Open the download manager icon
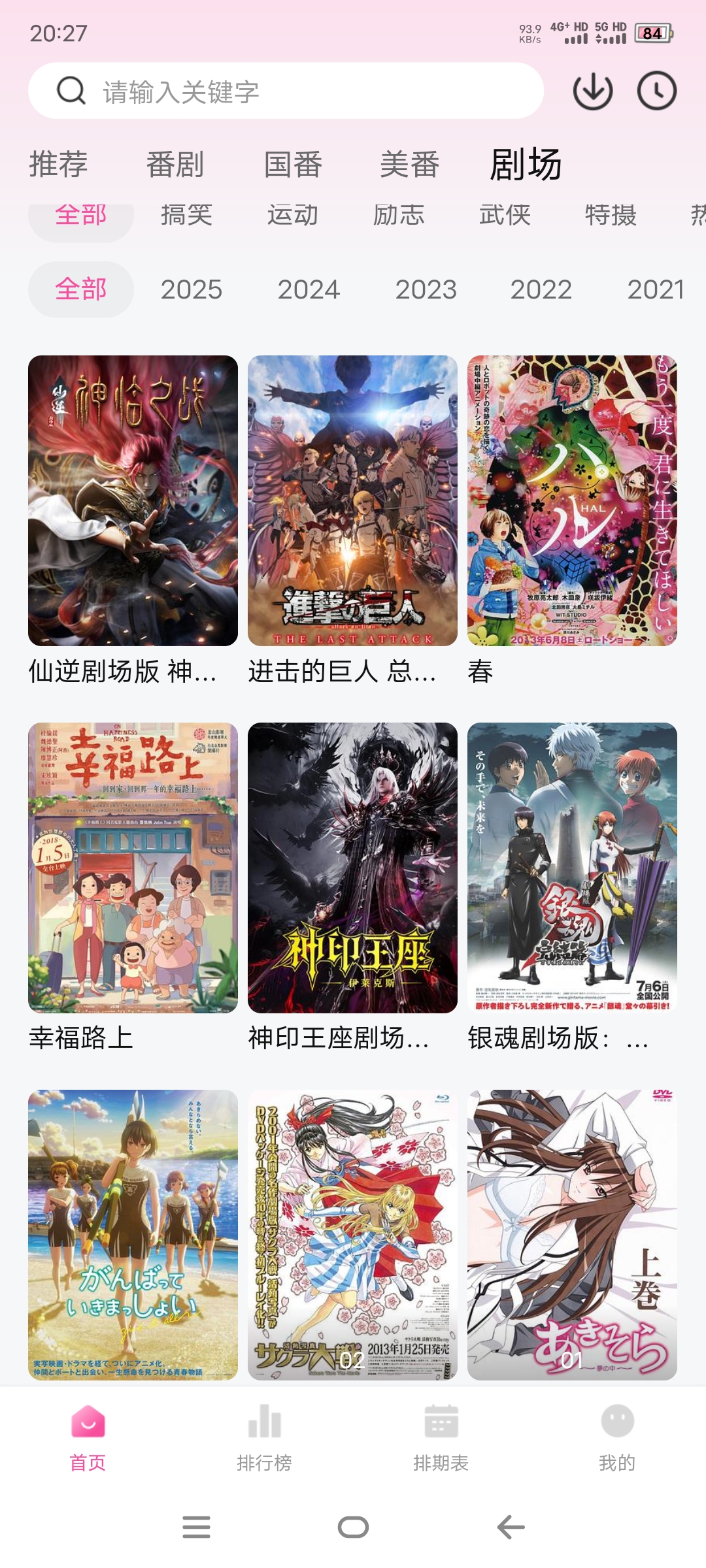This screenshot has width=706, height=1568. tap(592, 91)
